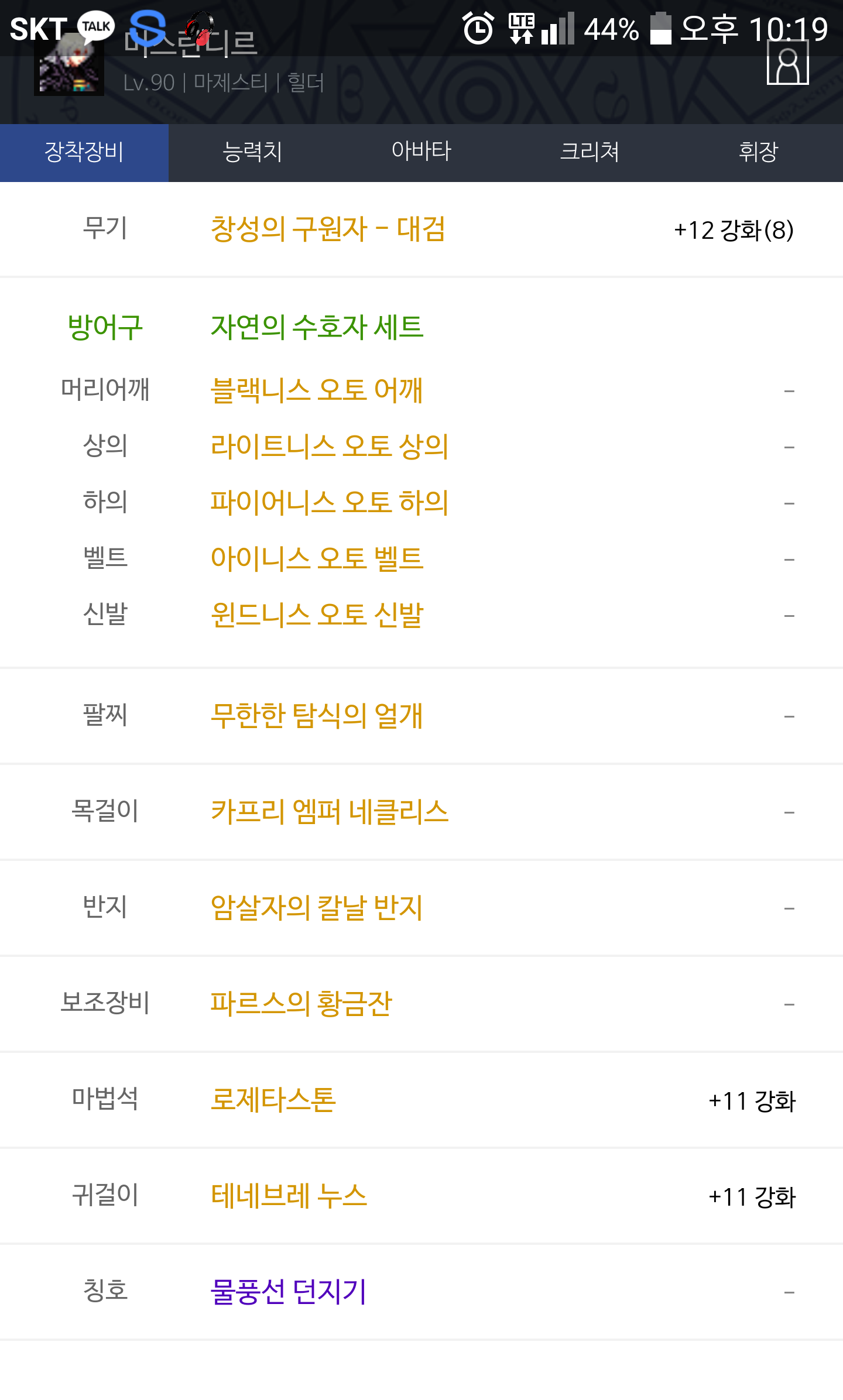Open sub-equipment 파르스의 황금잔

tap(301, 1003)
